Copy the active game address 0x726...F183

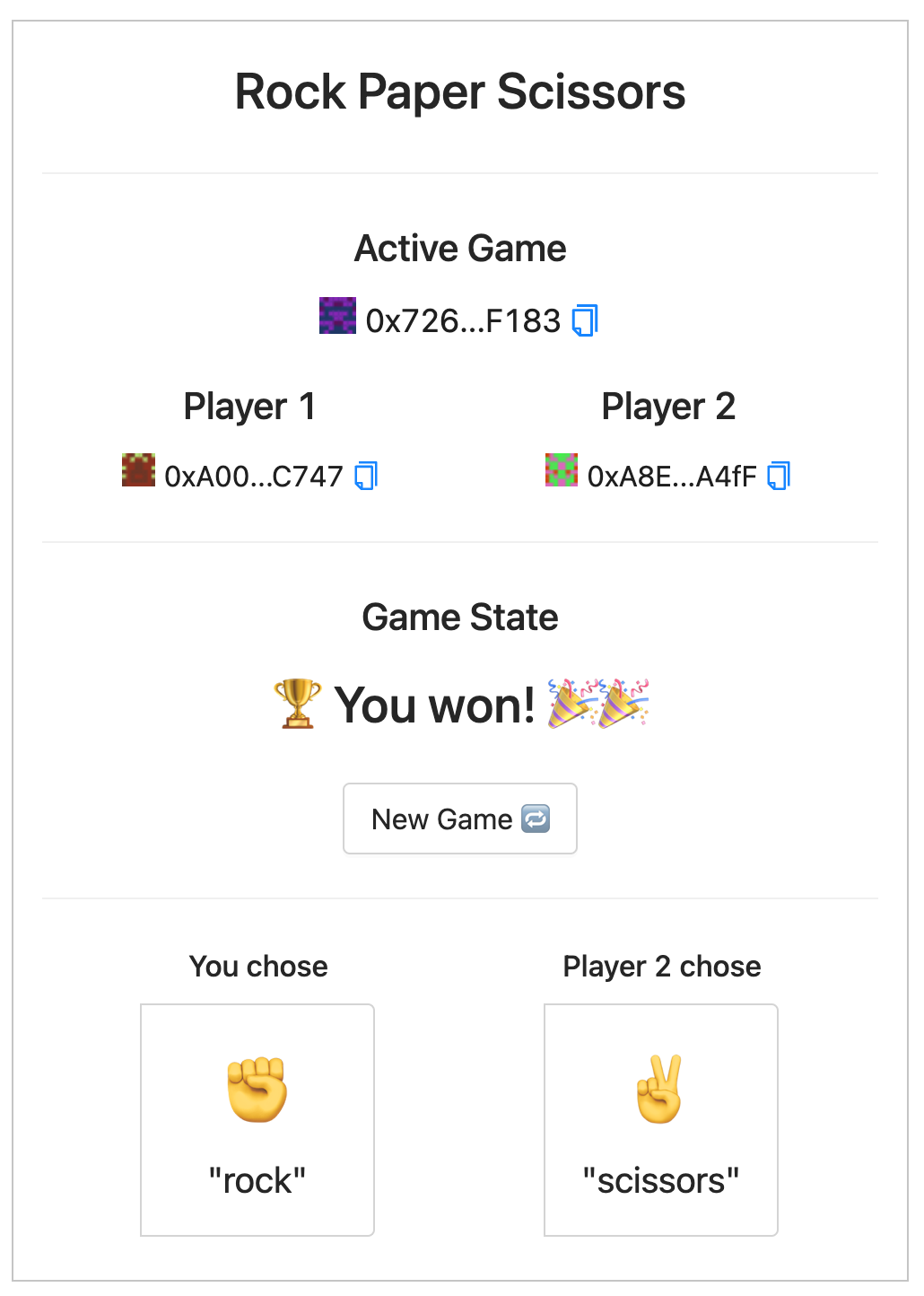point(585,320)
